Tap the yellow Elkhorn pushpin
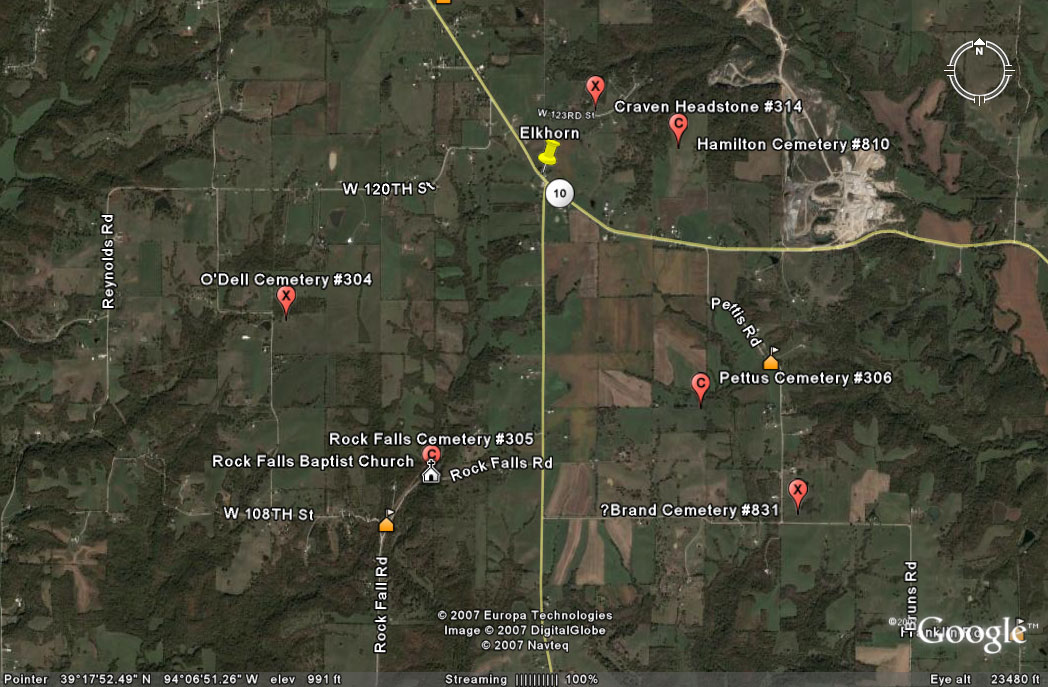The width and height of the screenshot is (1048, 687). click(549, 154)
